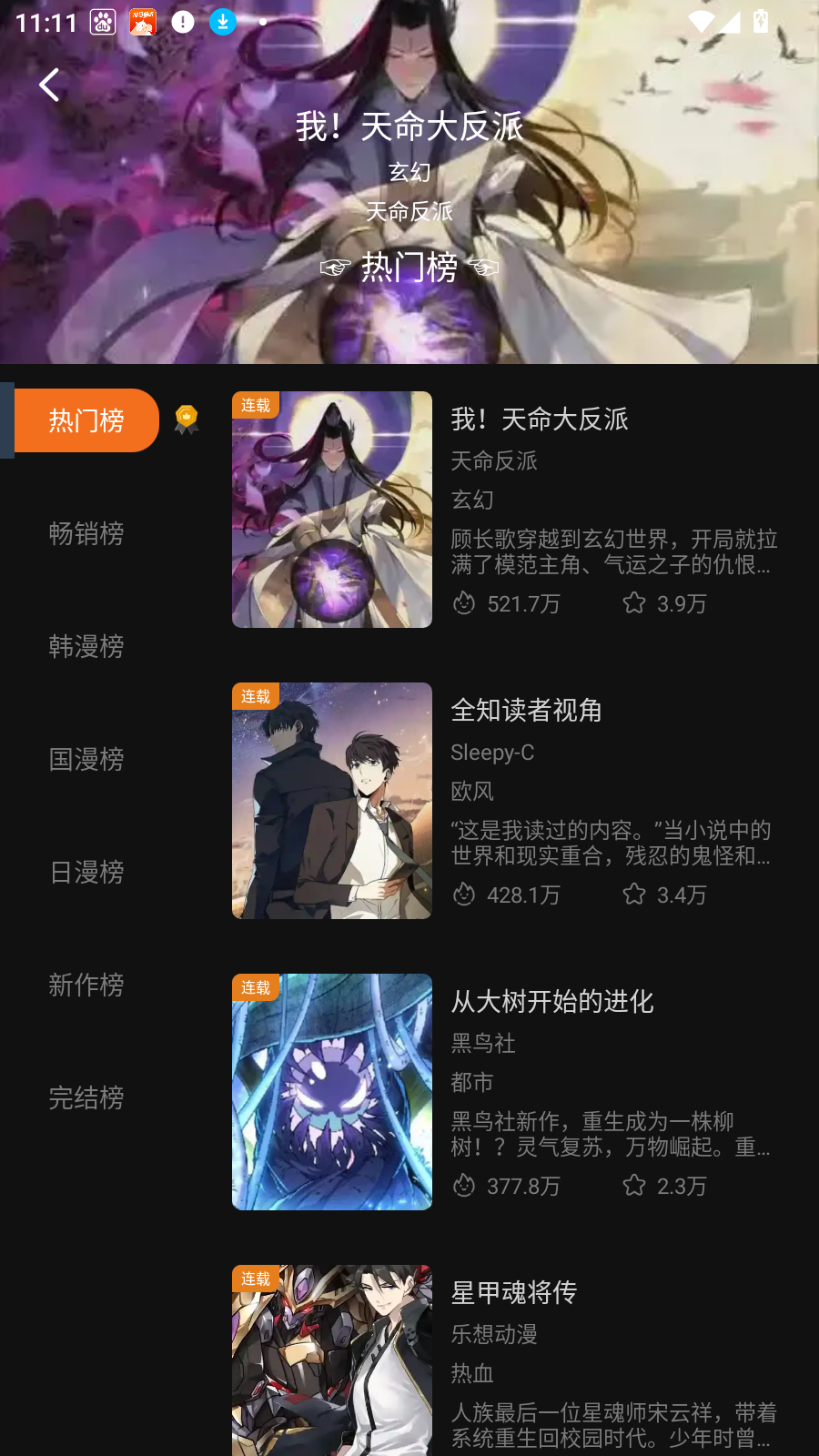Open the 新作榜 ranking list
Viewport: 819px width, 1456px height.
point(86,986)
